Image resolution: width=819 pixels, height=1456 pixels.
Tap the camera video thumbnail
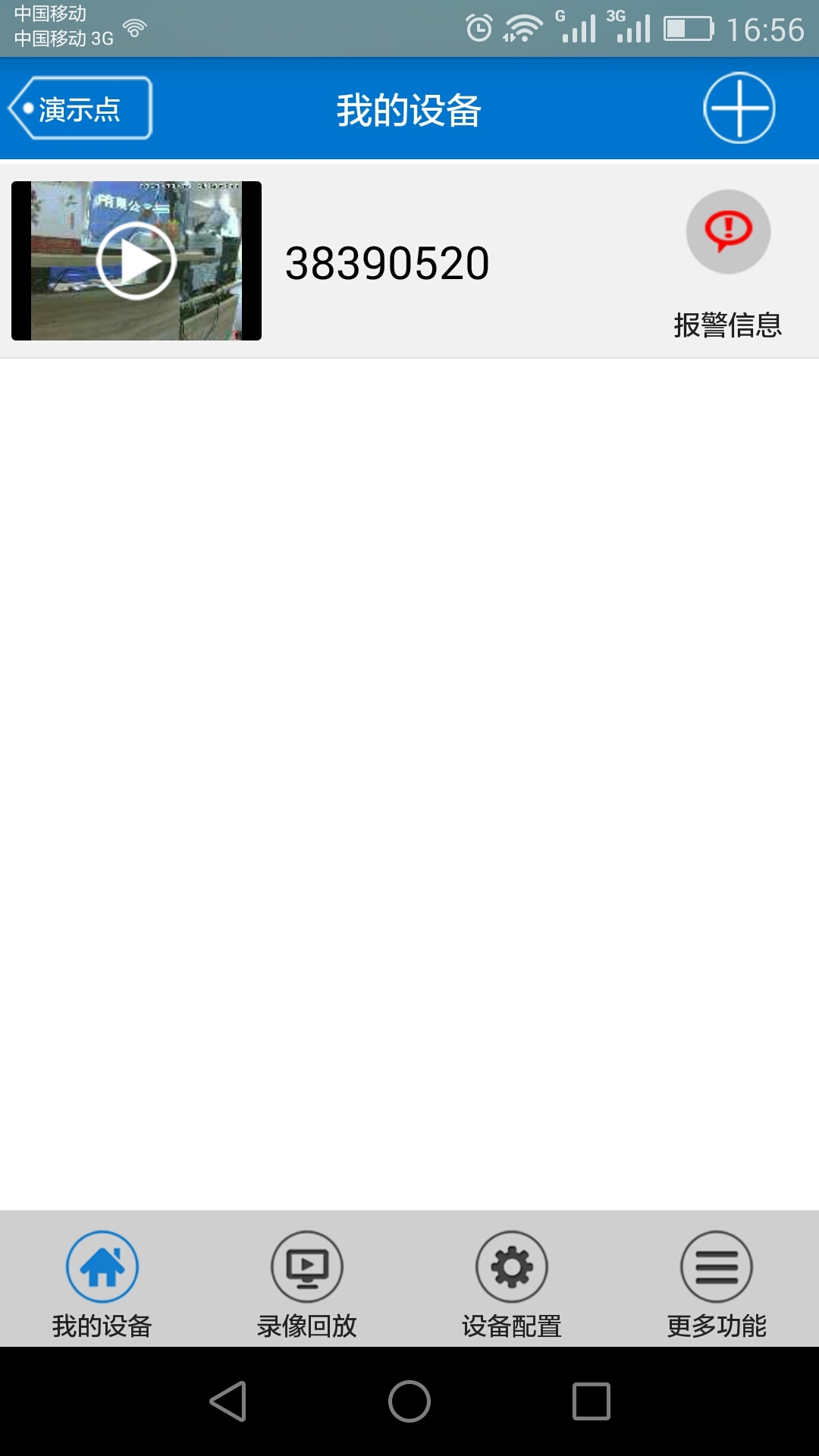click(136, 260)
